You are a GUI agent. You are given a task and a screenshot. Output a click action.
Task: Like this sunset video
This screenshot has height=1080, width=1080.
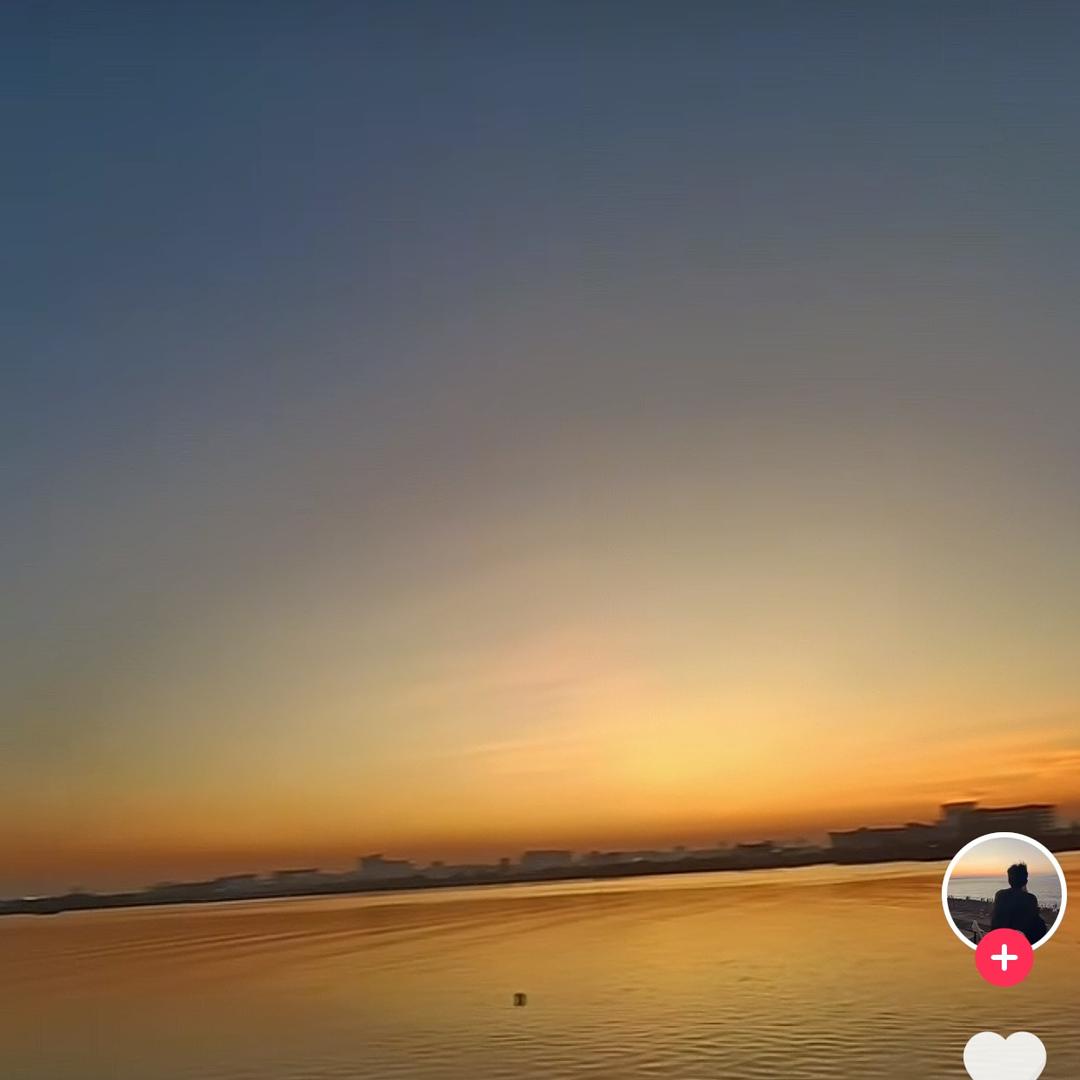(x=1004, y=1056)
